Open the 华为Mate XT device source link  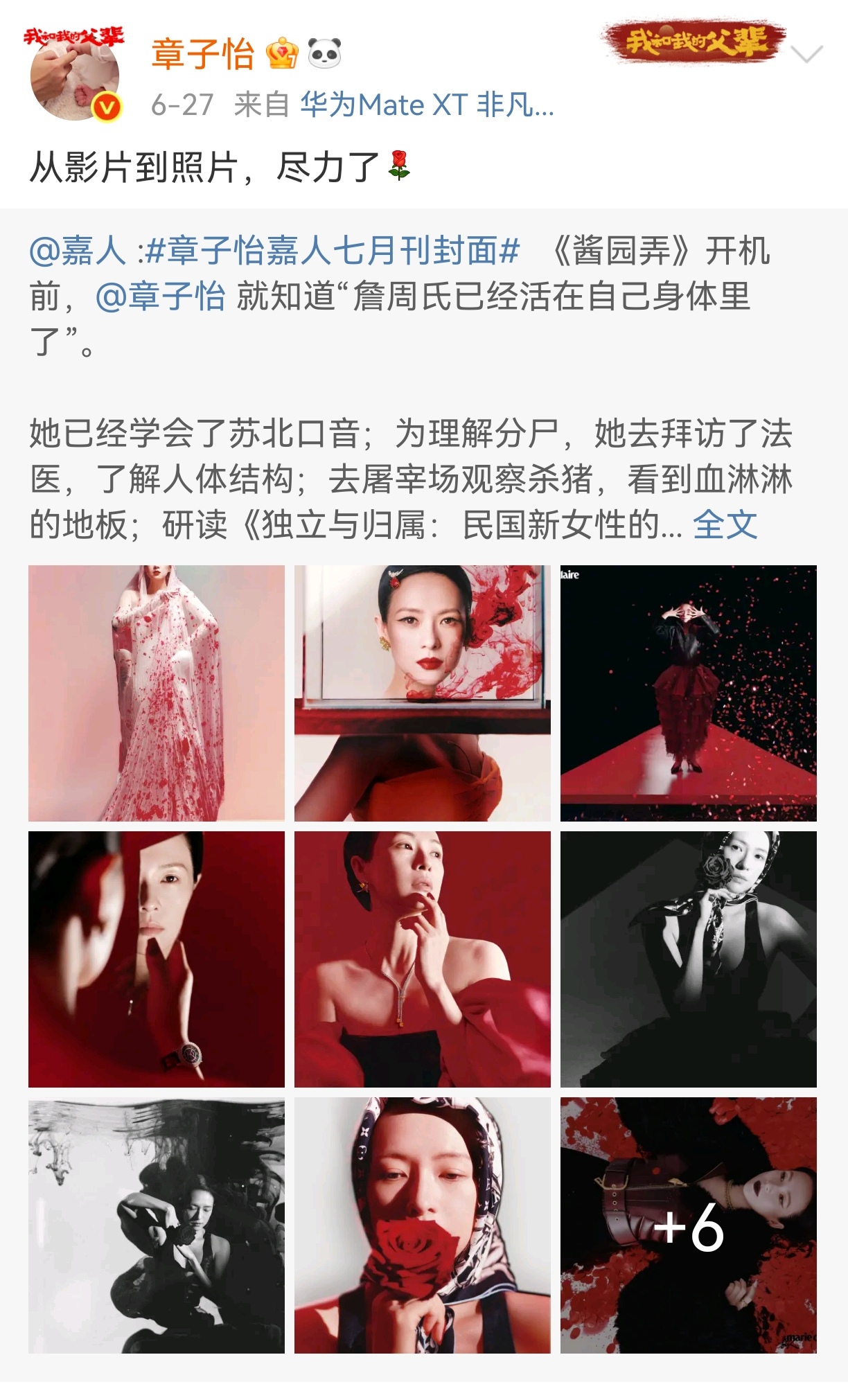pos(426,105)
